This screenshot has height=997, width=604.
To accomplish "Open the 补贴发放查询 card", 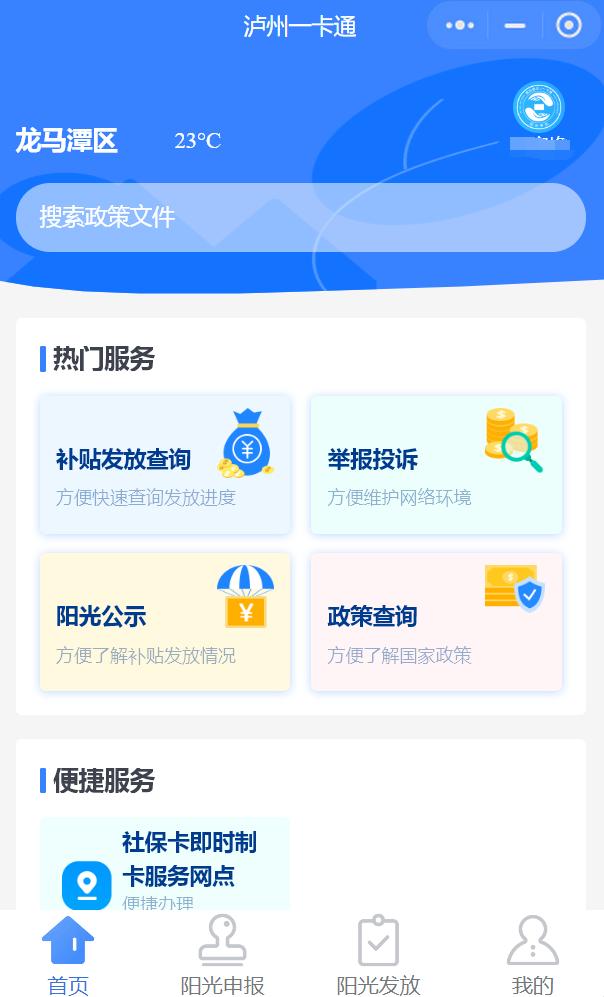I will tap(165, 465).
